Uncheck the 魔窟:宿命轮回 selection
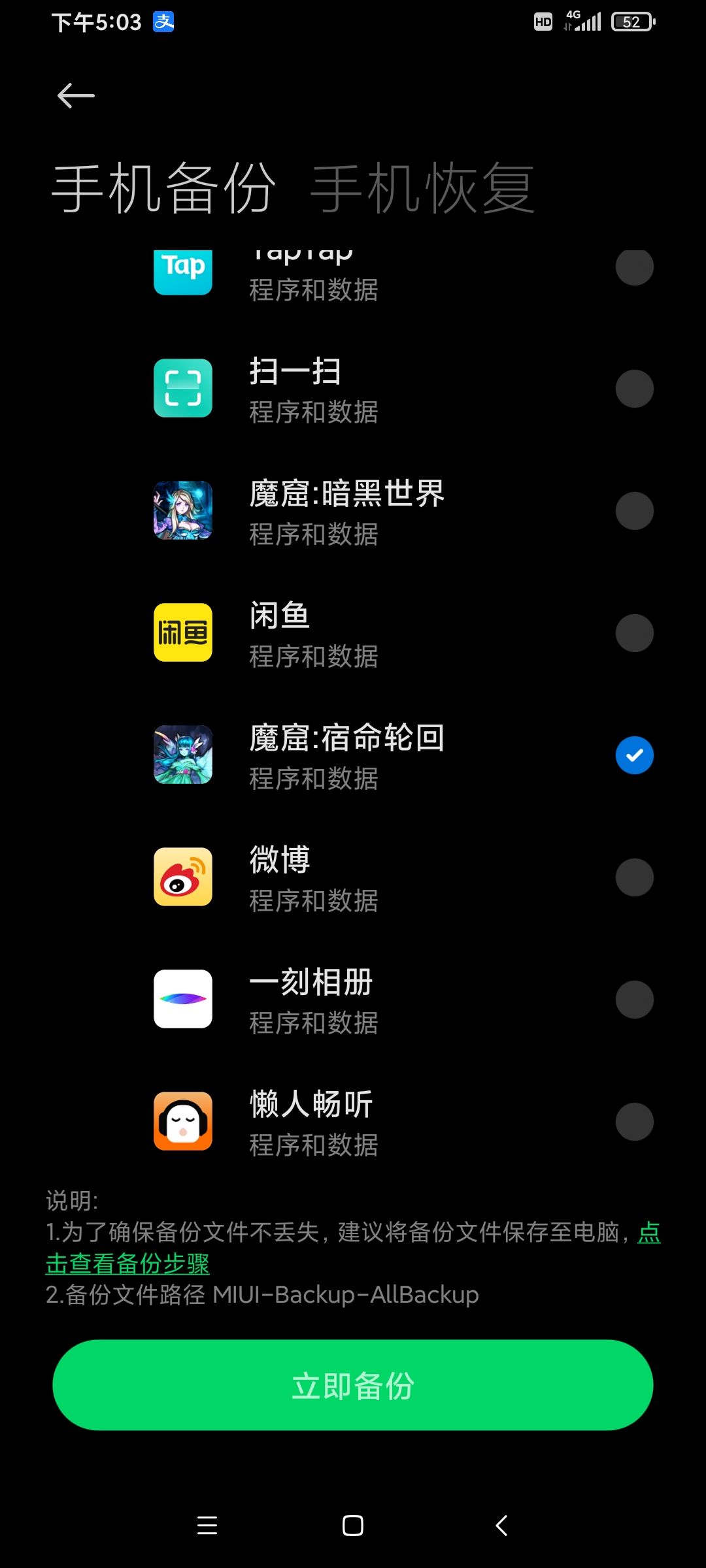This screenshot has height=1568, width=706. tap(633, 755)
